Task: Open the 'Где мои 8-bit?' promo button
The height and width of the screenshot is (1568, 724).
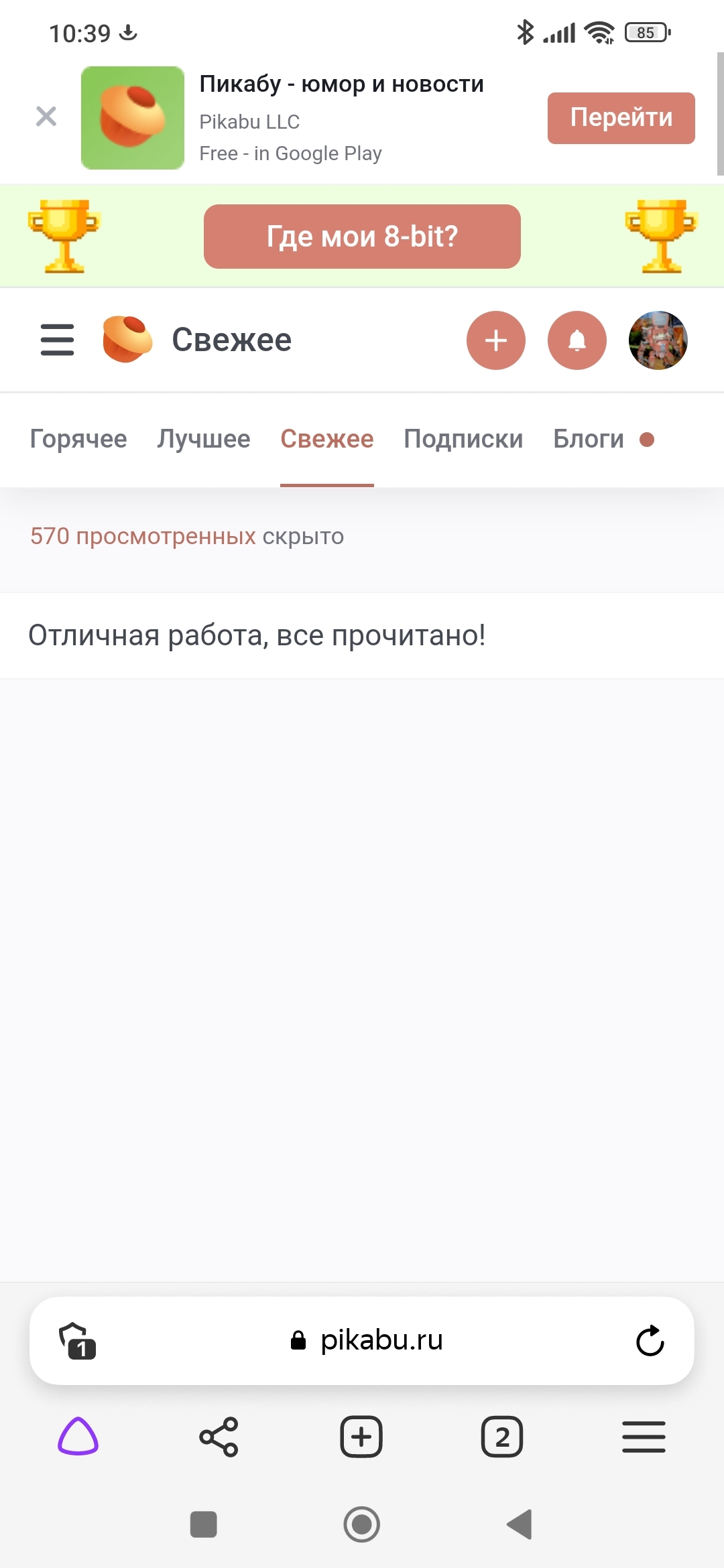Action: [x=362, y=237]
